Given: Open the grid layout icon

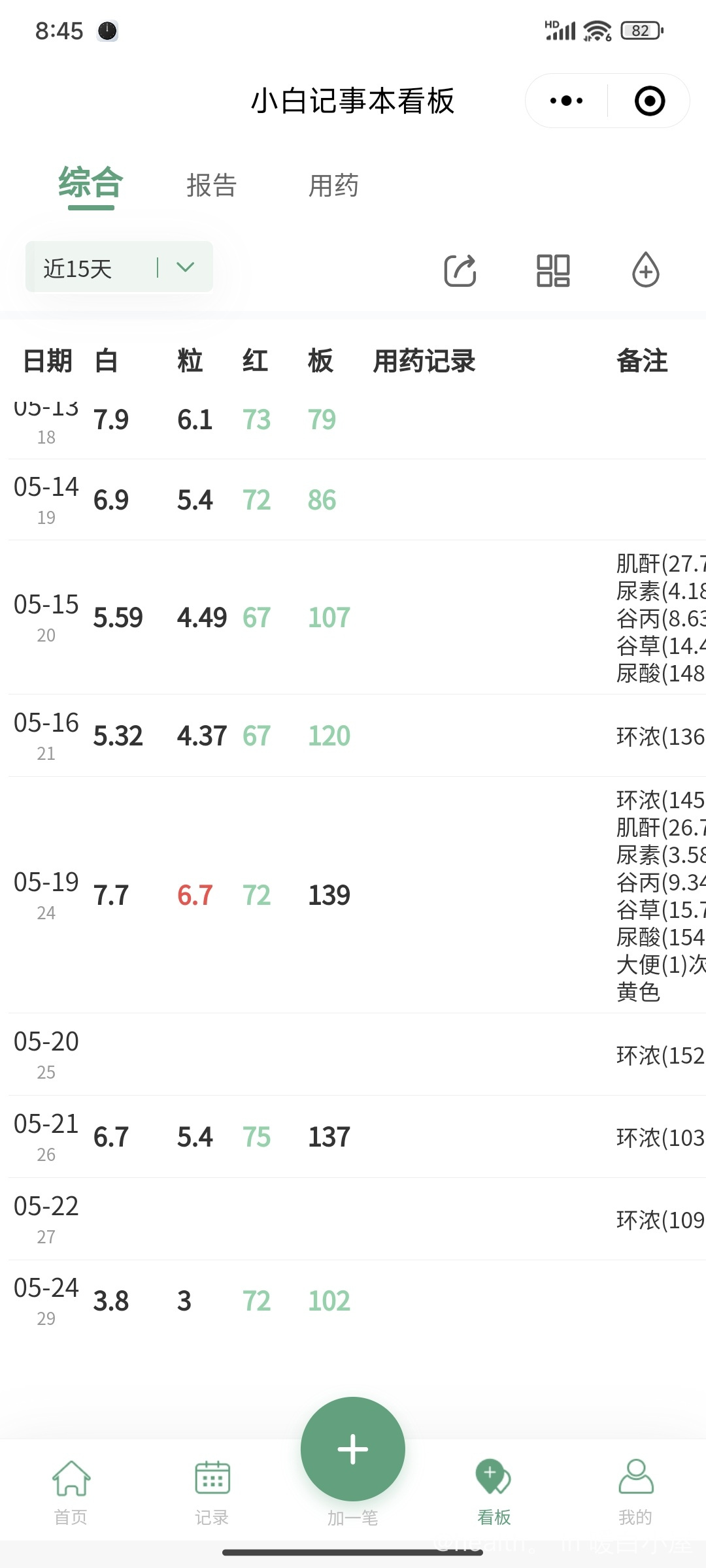Looking at the screenshot, I should [553, 270].
